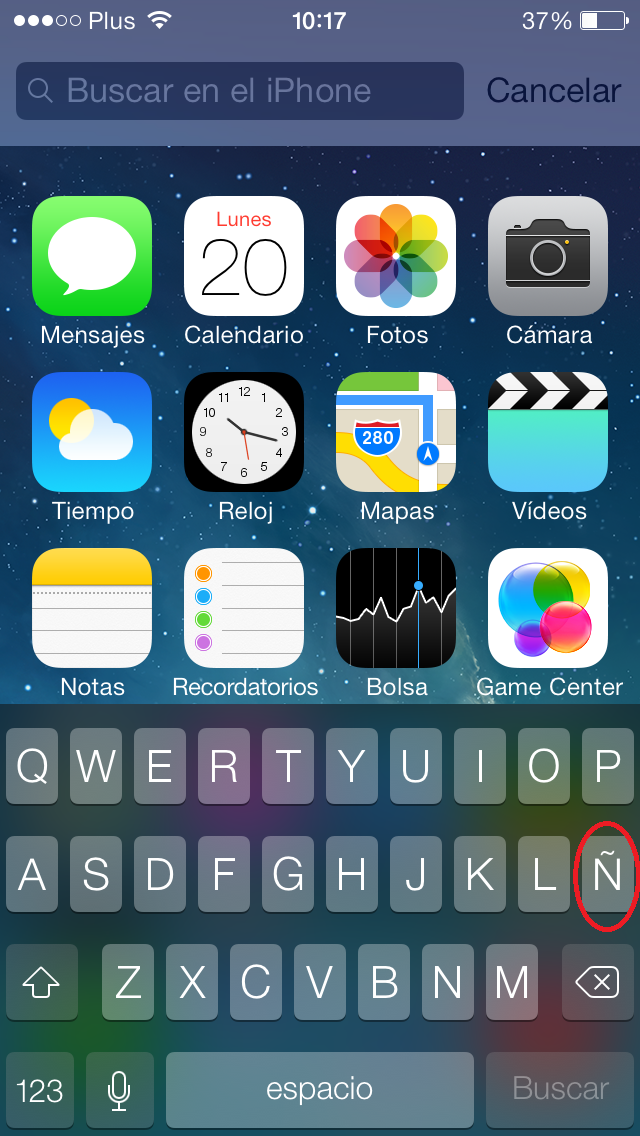This screenshot has width=640, height=1136.
Task: Open the Mensajes app
Action: [x=92, y=256]
